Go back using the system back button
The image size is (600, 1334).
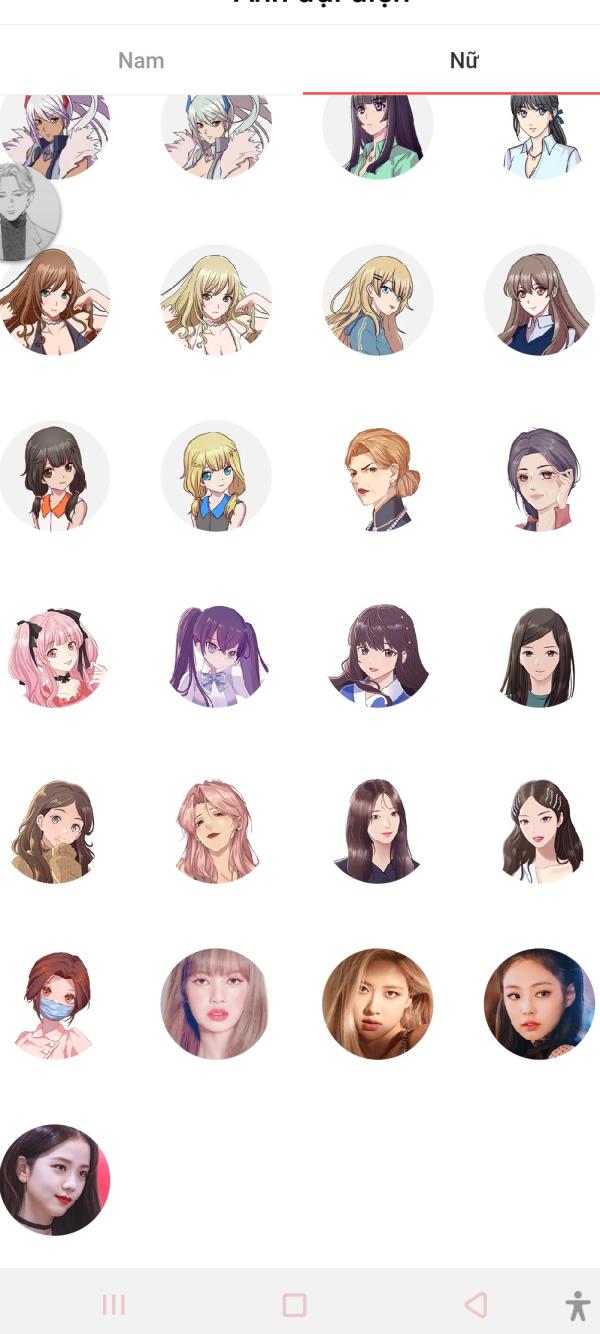click(476, 1304)
